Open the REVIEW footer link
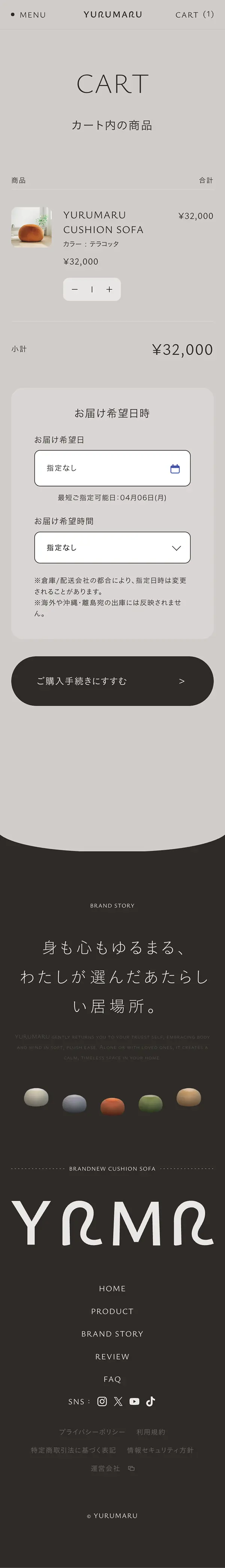Image resolution: width=225 pixels, height=1568 pixels. (112, 1356)
